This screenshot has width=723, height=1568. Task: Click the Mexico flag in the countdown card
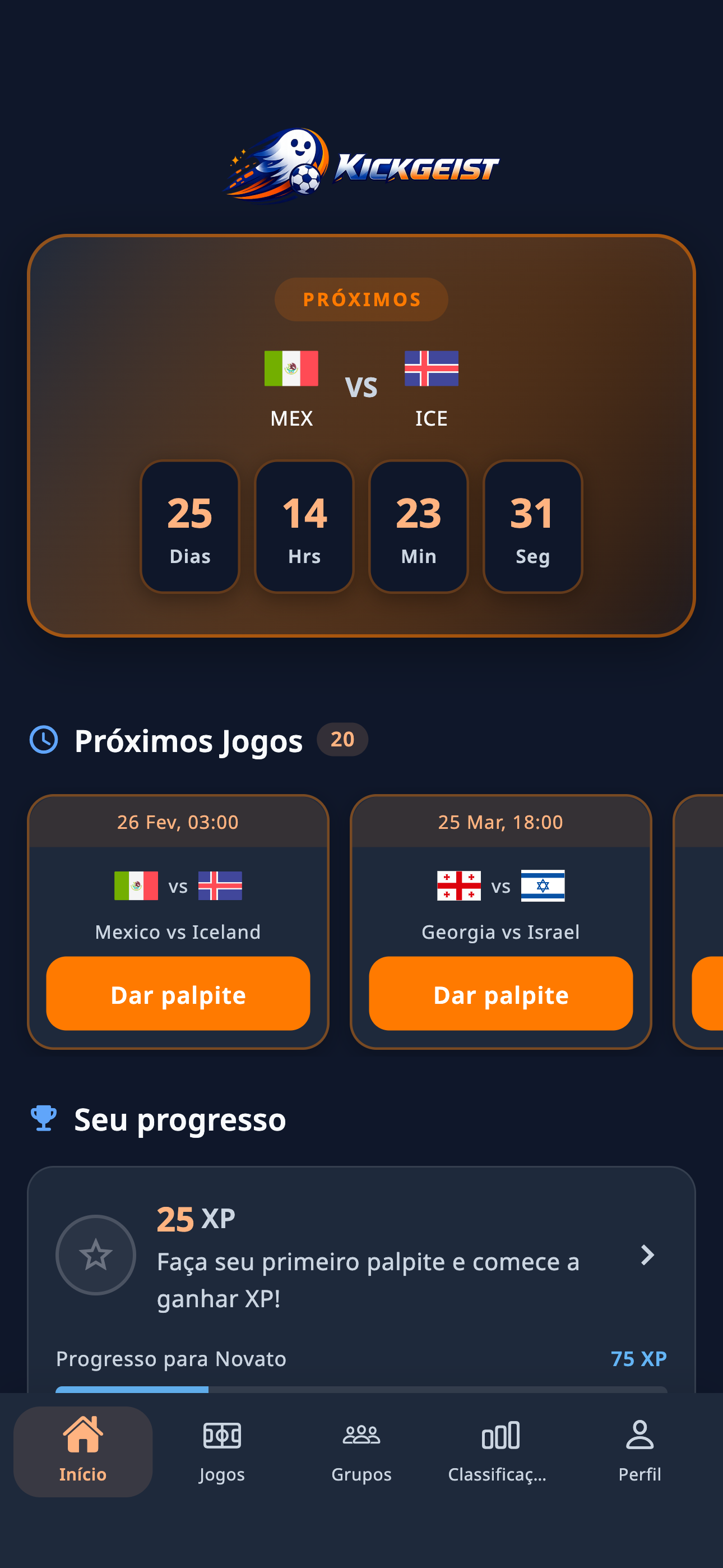coord(291,368)
